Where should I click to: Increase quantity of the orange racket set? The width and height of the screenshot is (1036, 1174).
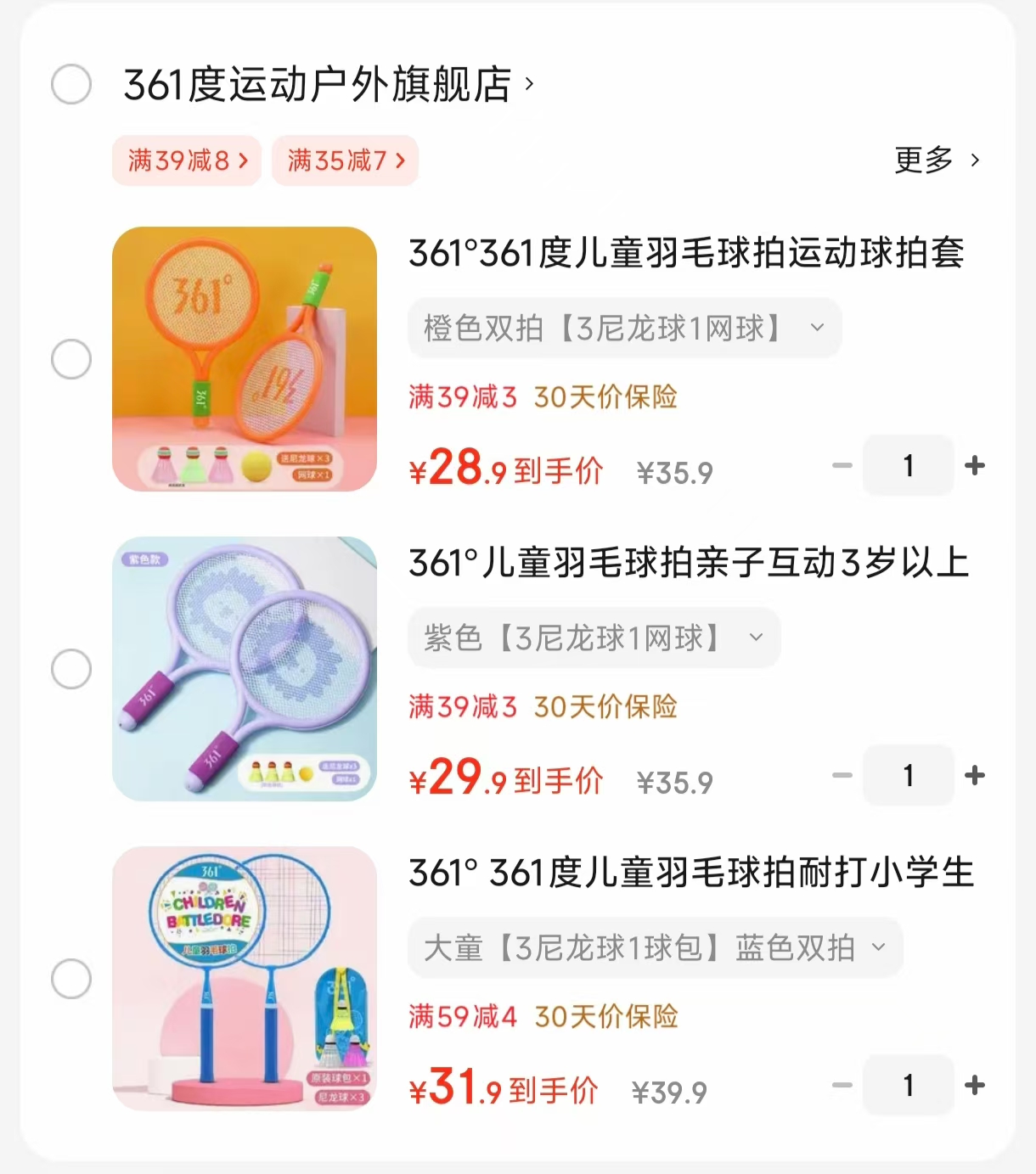pyautogui.click(x=975, y=465)
